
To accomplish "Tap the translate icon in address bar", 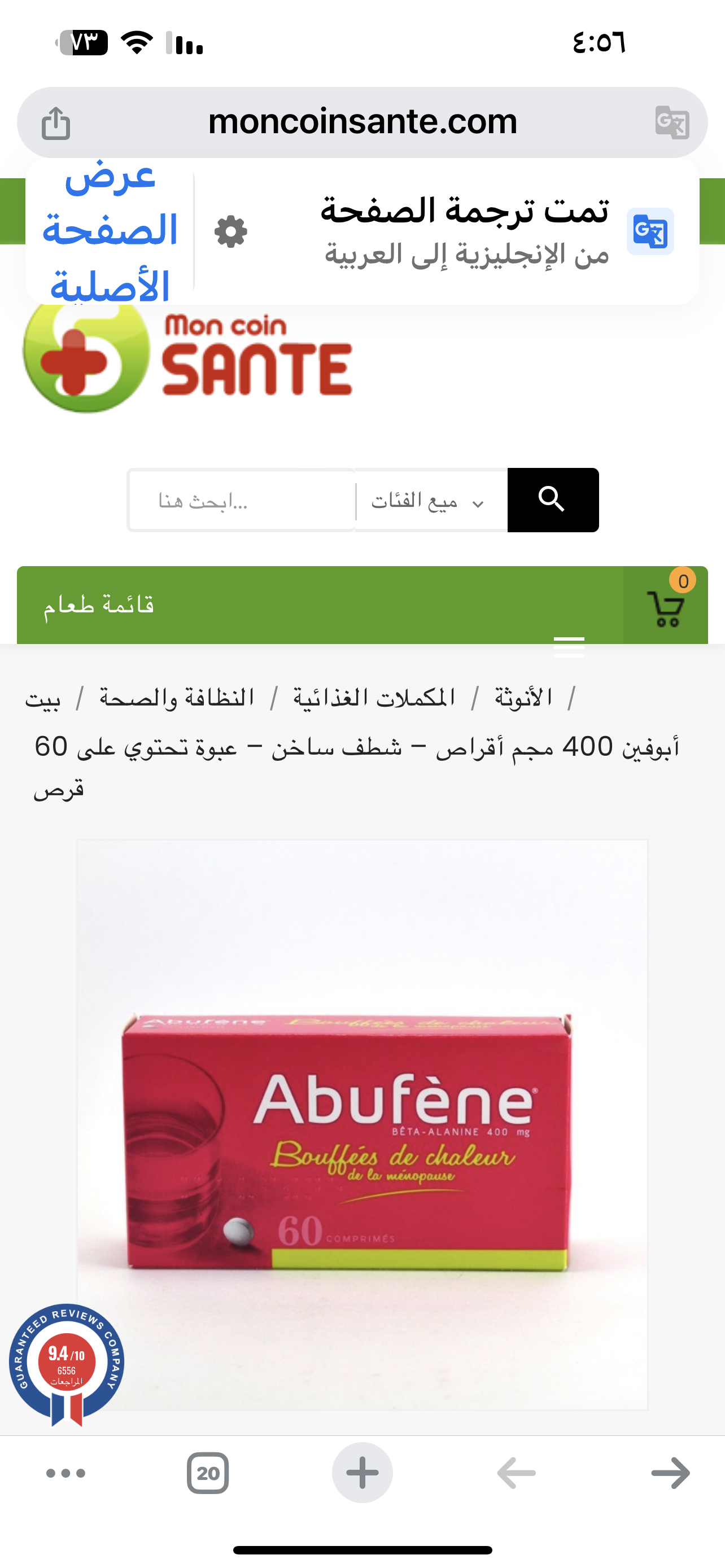I will pyautogui.click(x=671, y=122).
